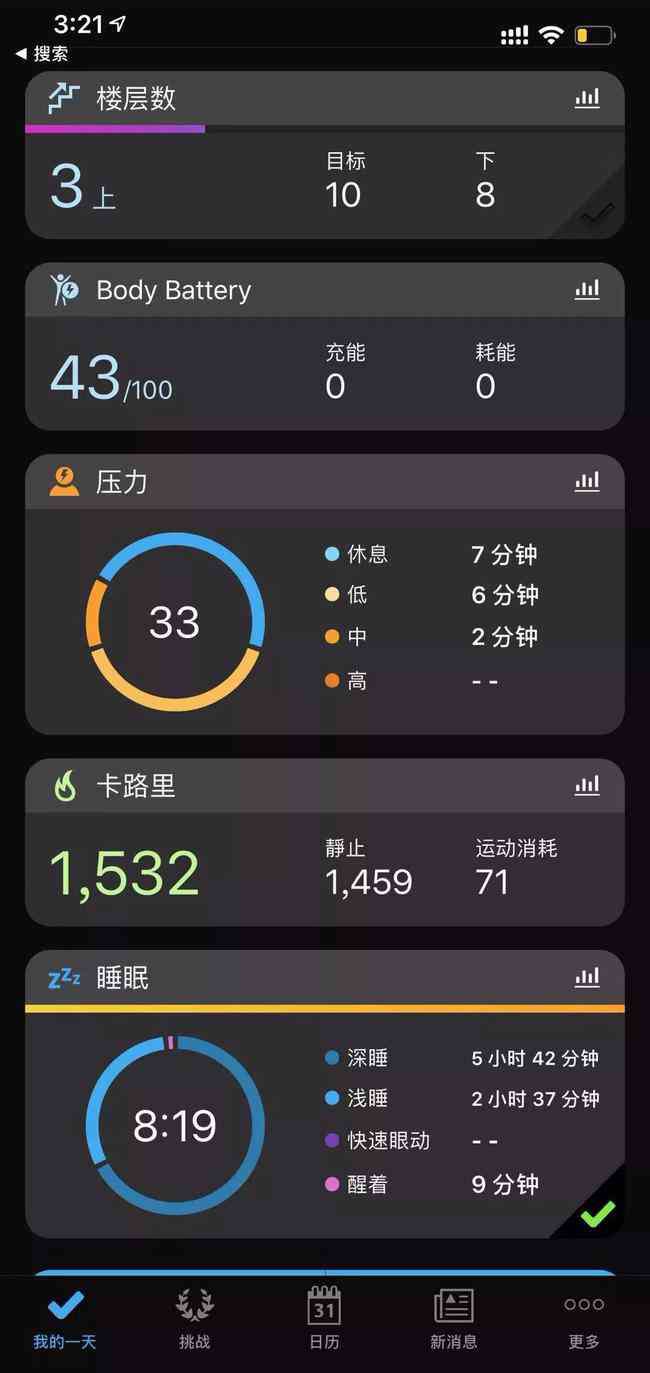This screenshot has height=1373, width=650.
Task: Return to 搜索 via the back link
Action: click(x=42, y=54)
